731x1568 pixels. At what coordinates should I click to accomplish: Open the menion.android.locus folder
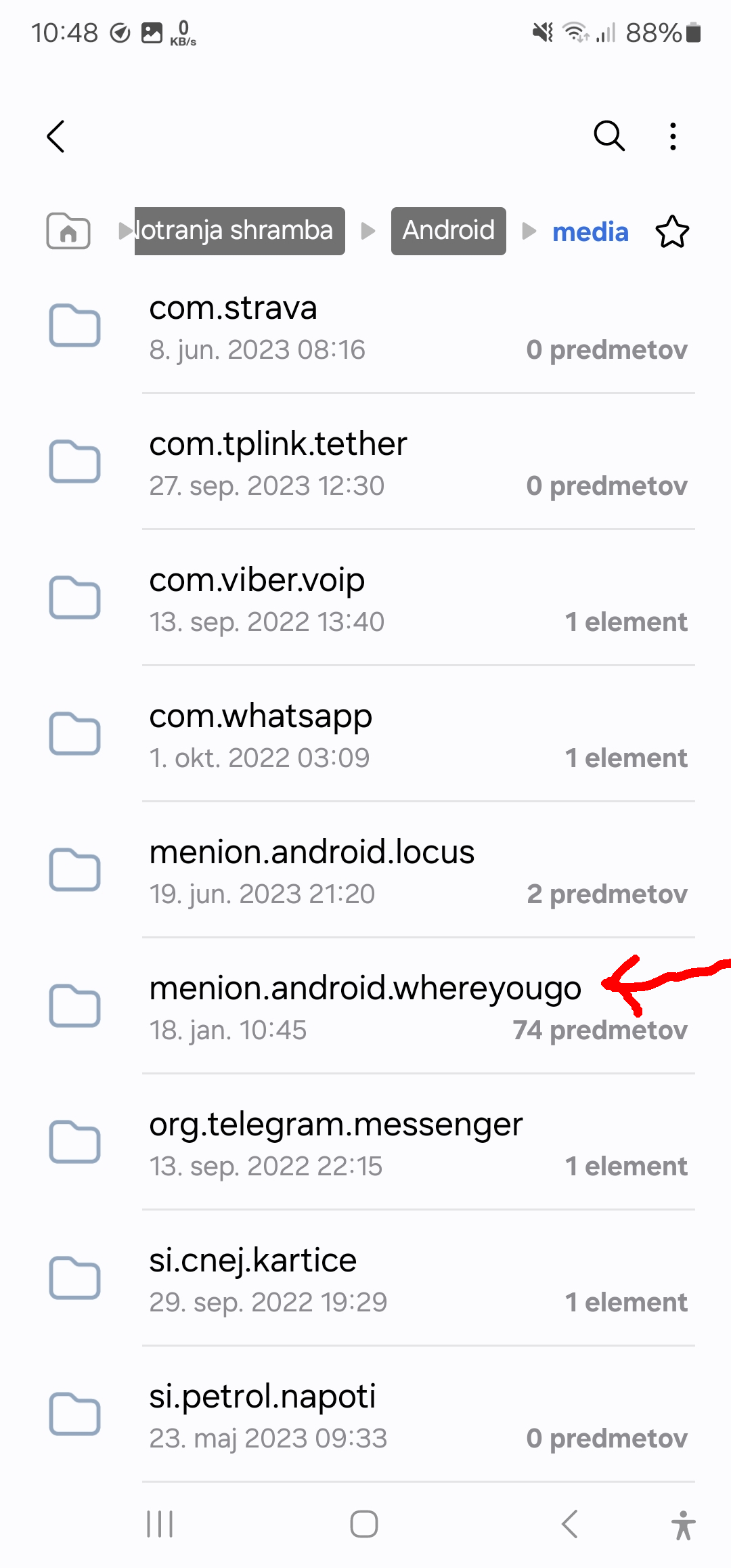pyautogui.click(x=365, y=871)
